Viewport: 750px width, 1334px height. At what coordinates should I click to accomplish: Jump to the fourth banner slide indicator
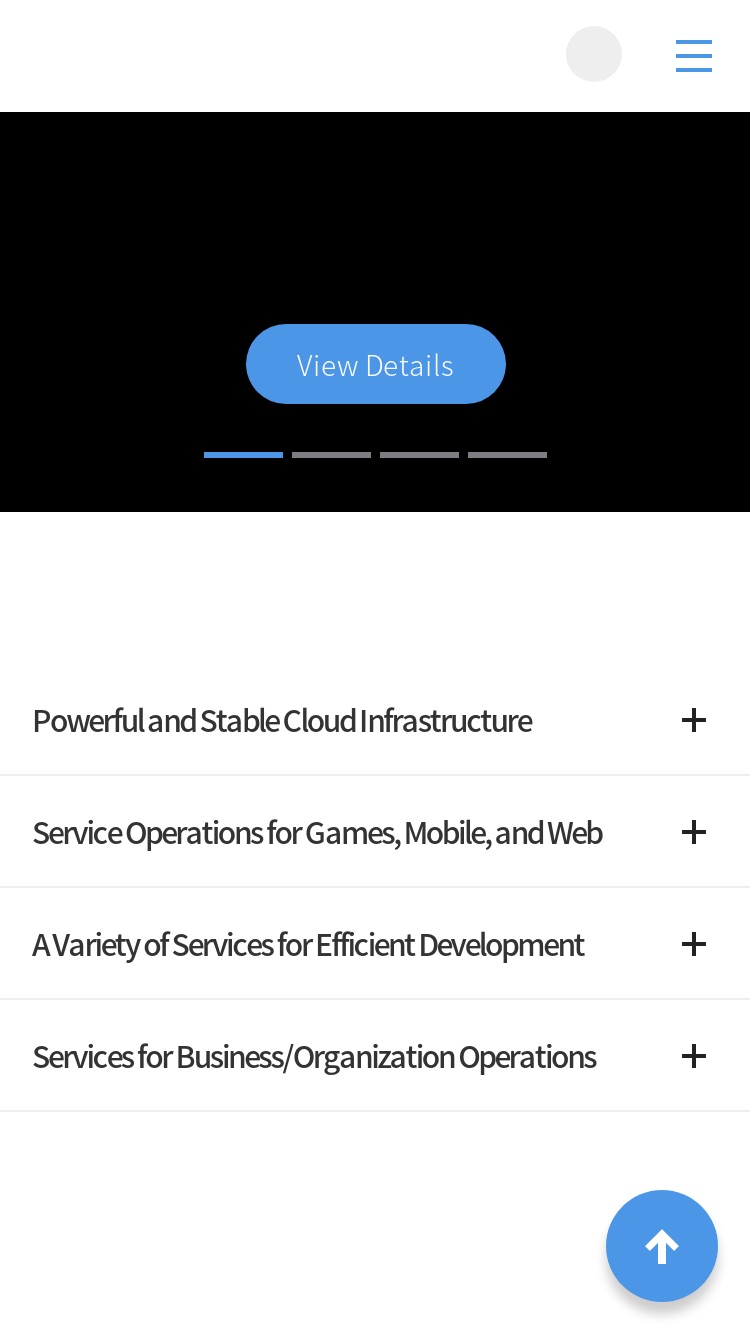point(507,455)
